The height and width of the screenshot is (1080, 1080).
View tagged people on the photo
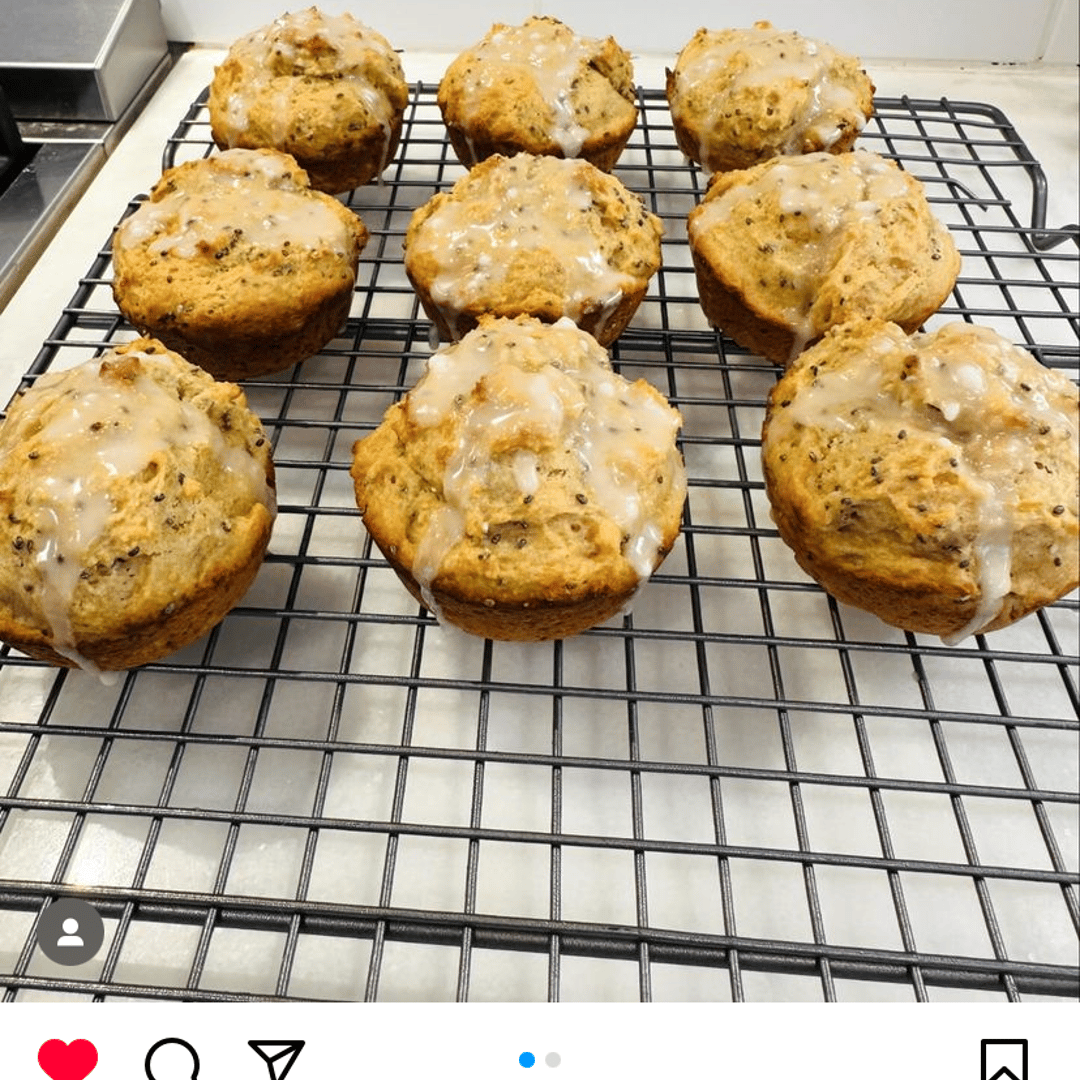(x=70, y=932)
